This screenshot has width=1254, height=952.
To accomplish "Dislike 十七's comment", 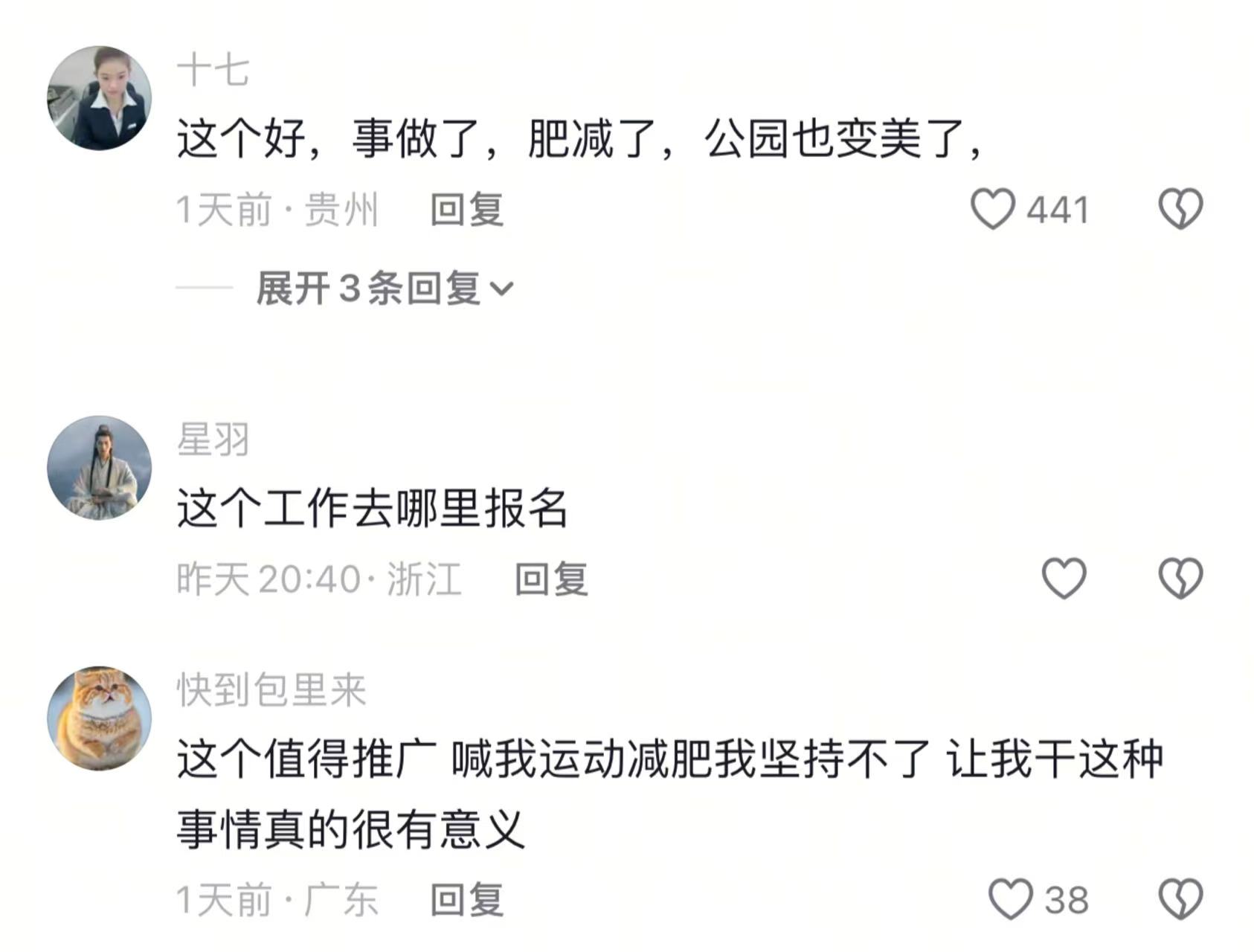I will click(1180, 209).
